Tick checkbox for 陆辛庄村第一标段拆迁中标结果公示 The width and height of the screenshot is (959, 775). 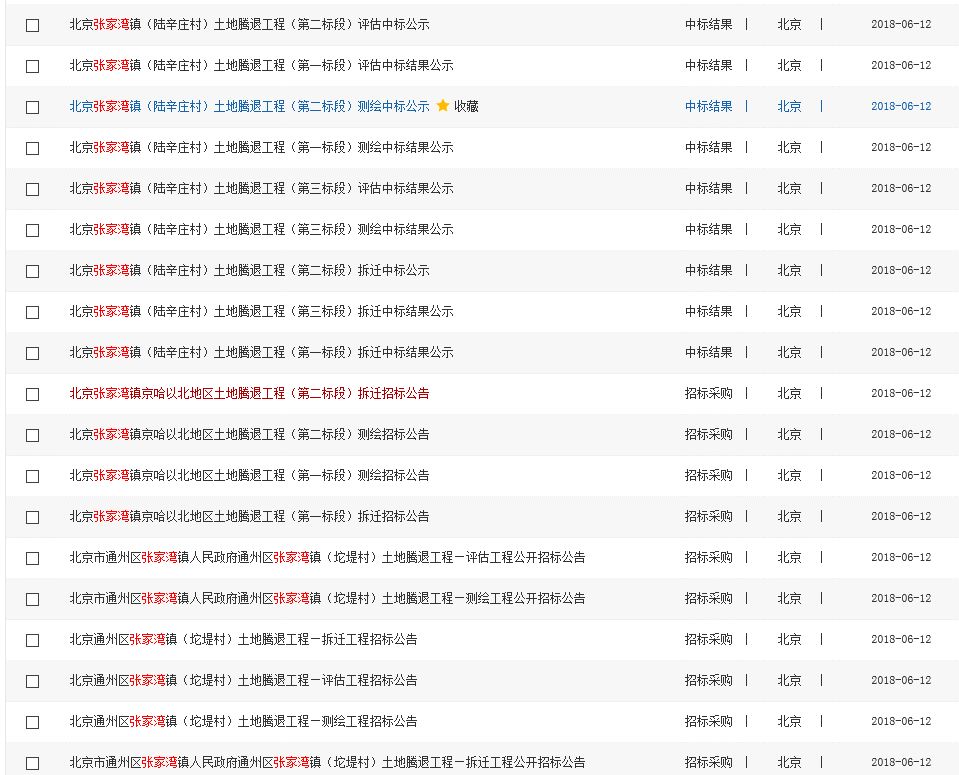(33, 353)
